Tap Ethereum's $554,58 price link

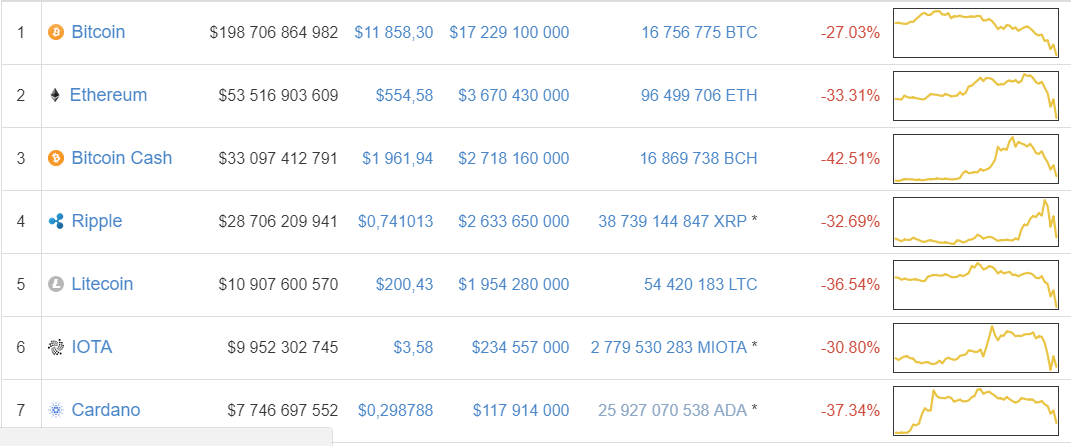pos(405,95)
